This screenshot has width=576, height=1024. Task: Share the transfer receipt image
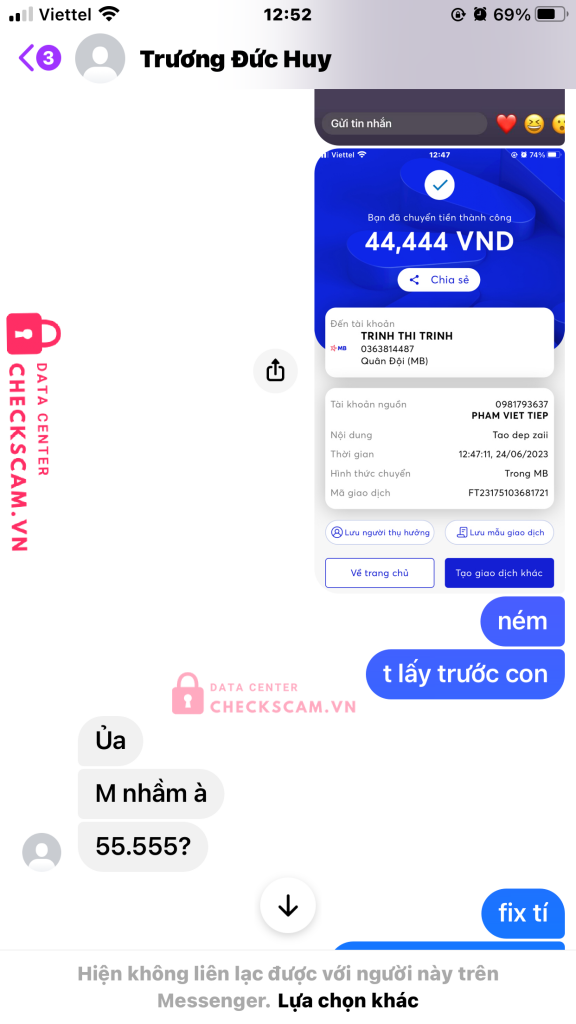tap(276, 370)
